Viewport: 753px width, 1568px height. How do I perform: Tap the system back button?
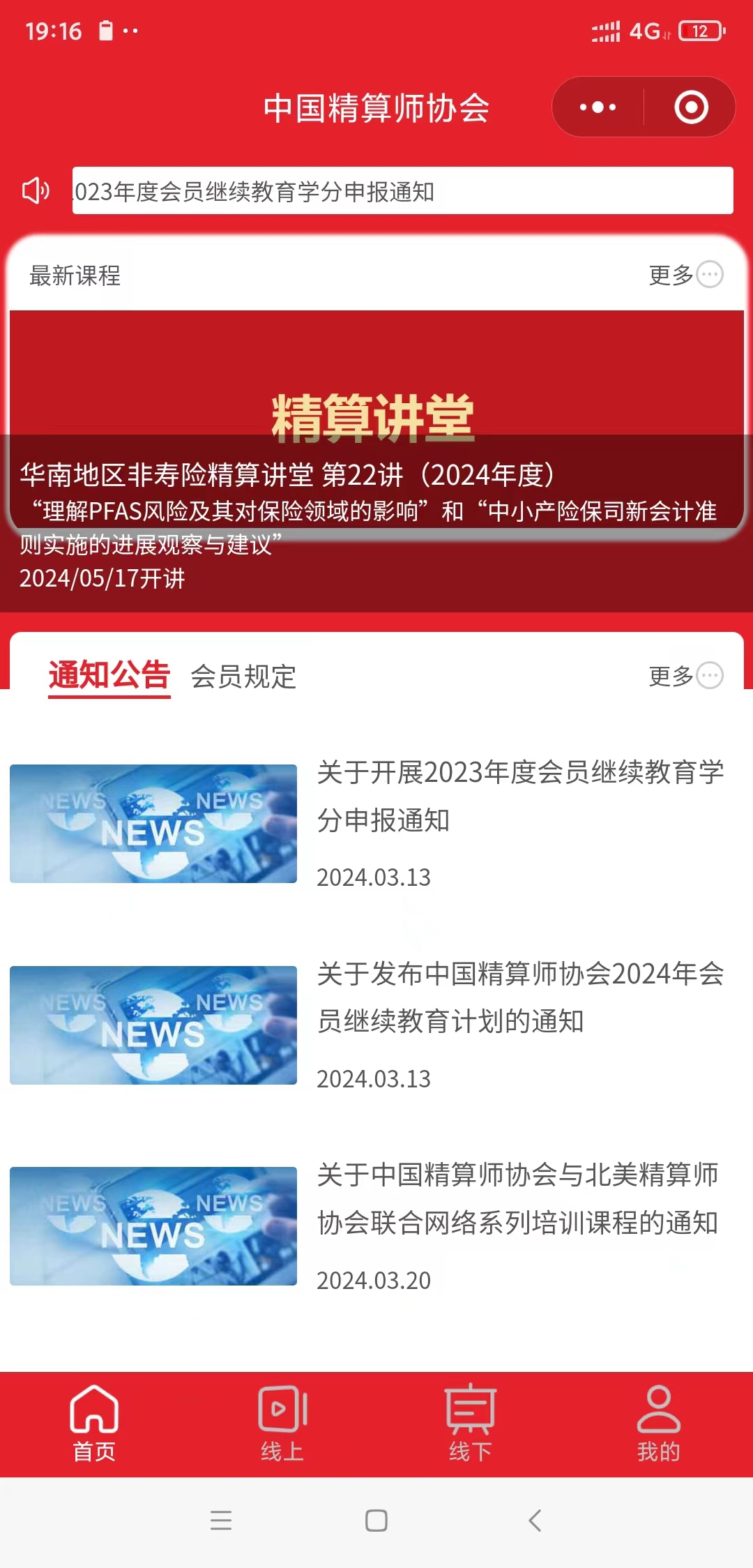coord(535,1521)
